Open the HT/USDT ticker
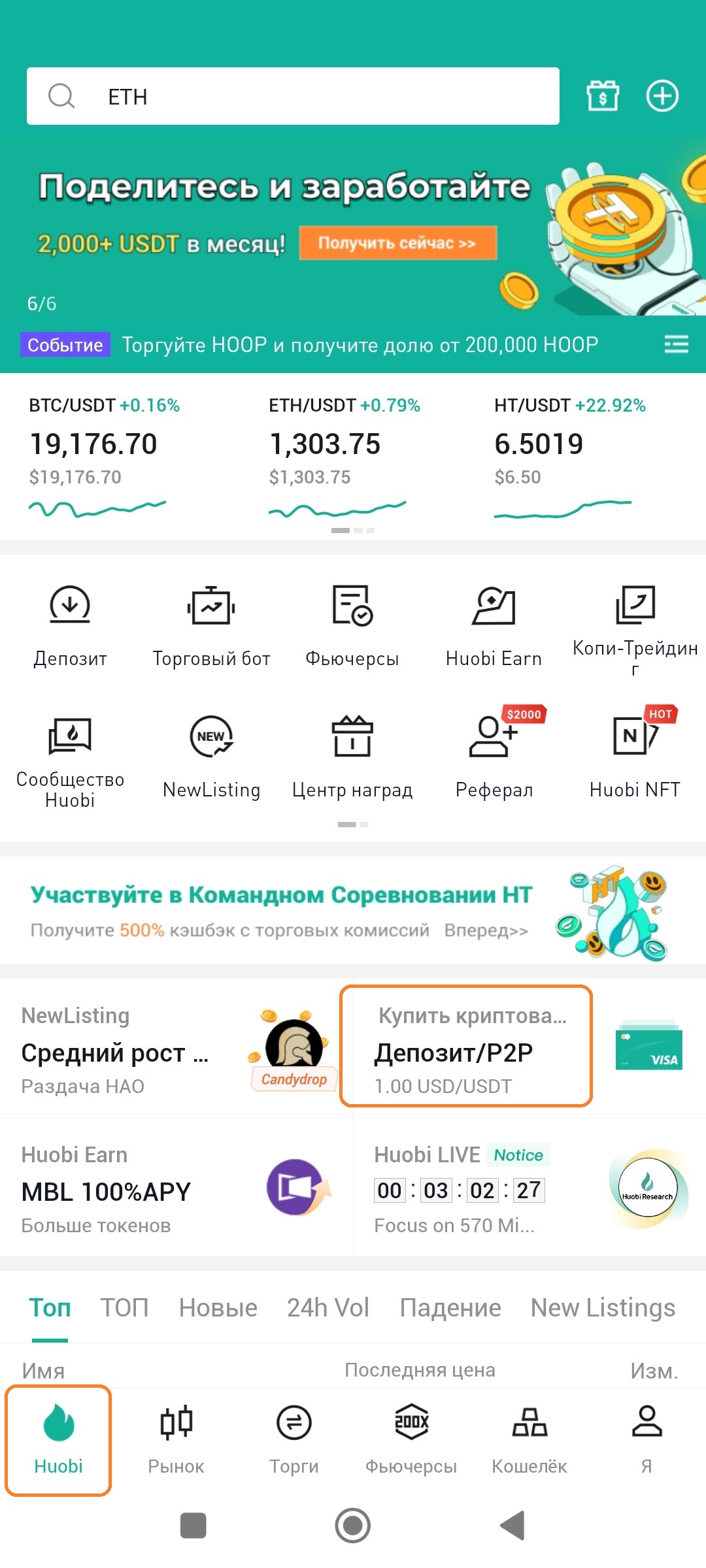This screenshot has width=706, height=1568. (x=569, y=457)
